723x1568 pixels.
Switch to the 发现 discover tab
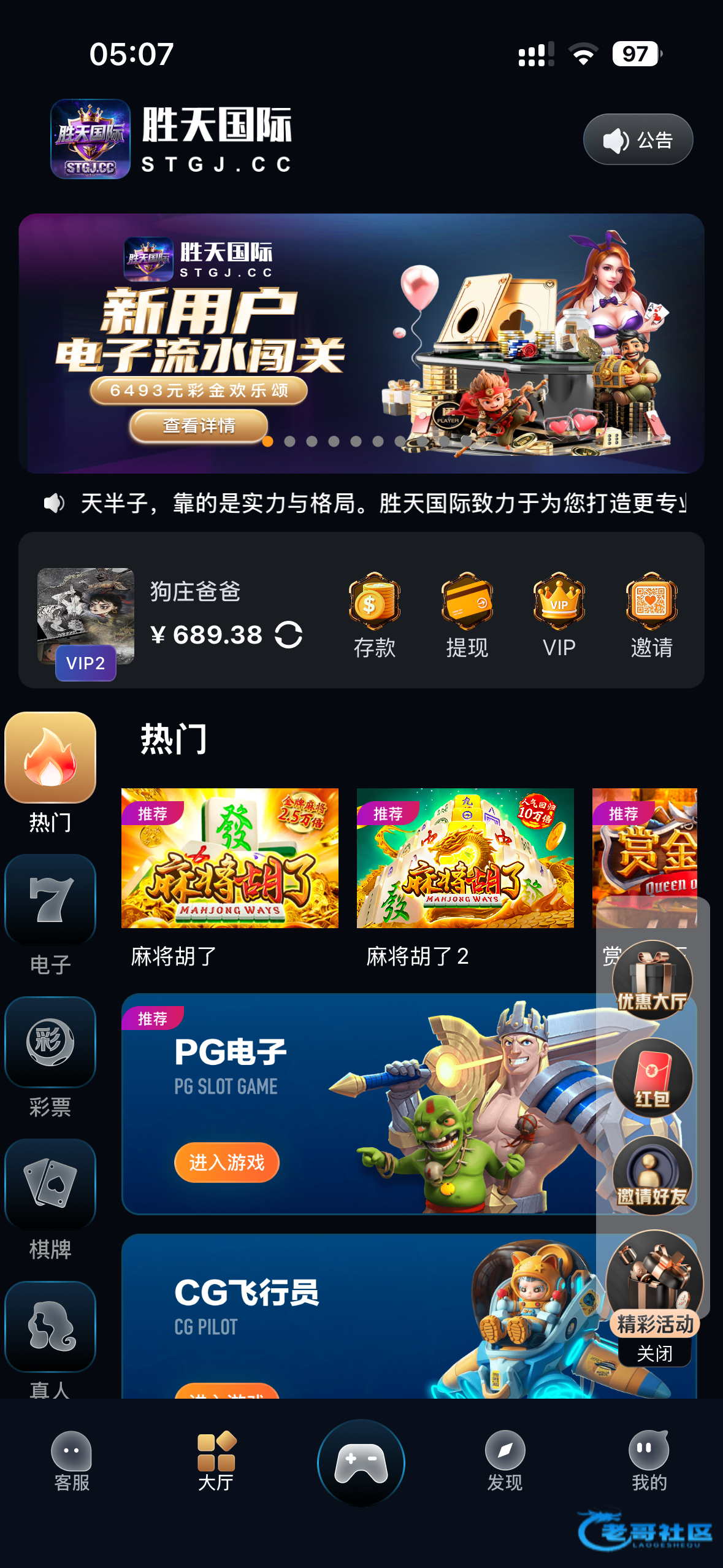click(505, 1462)
